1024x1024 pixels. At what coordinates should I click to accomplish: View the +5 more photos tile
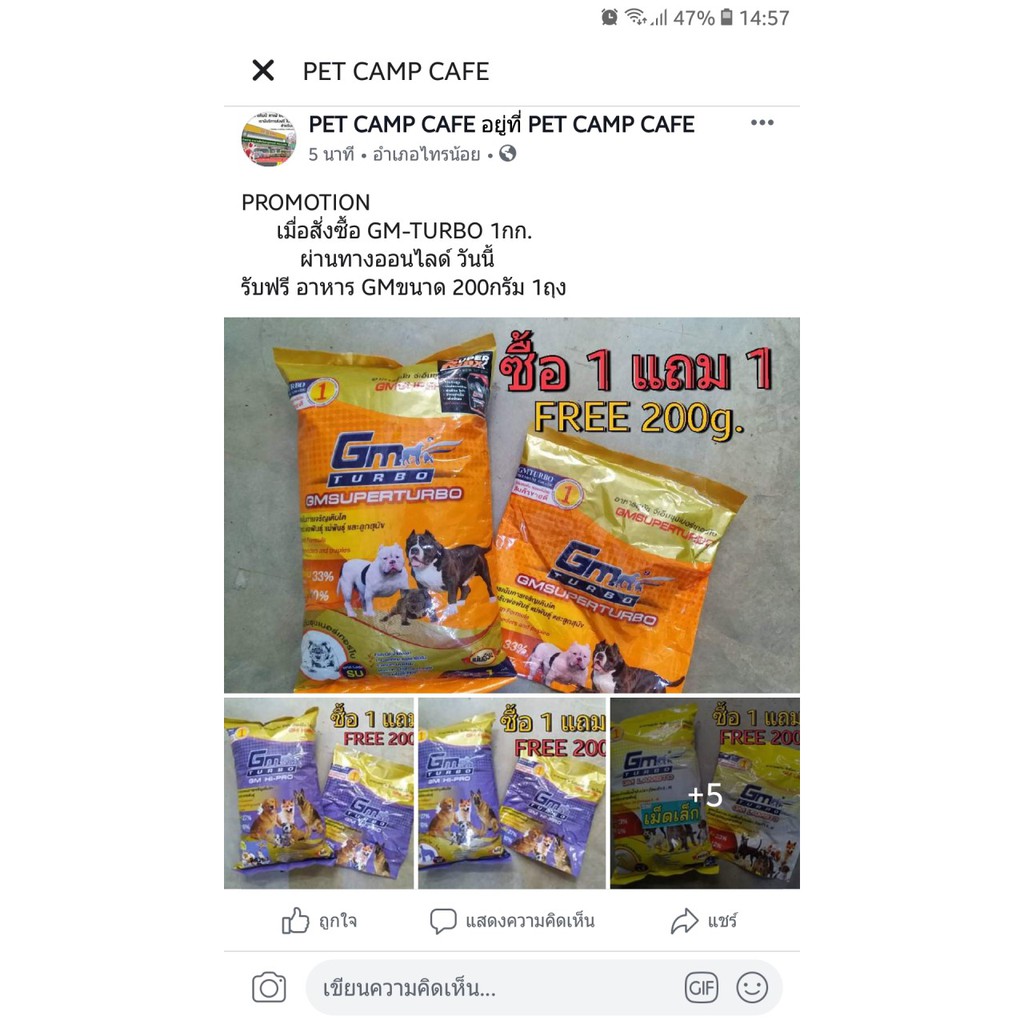tap(705, 793)
